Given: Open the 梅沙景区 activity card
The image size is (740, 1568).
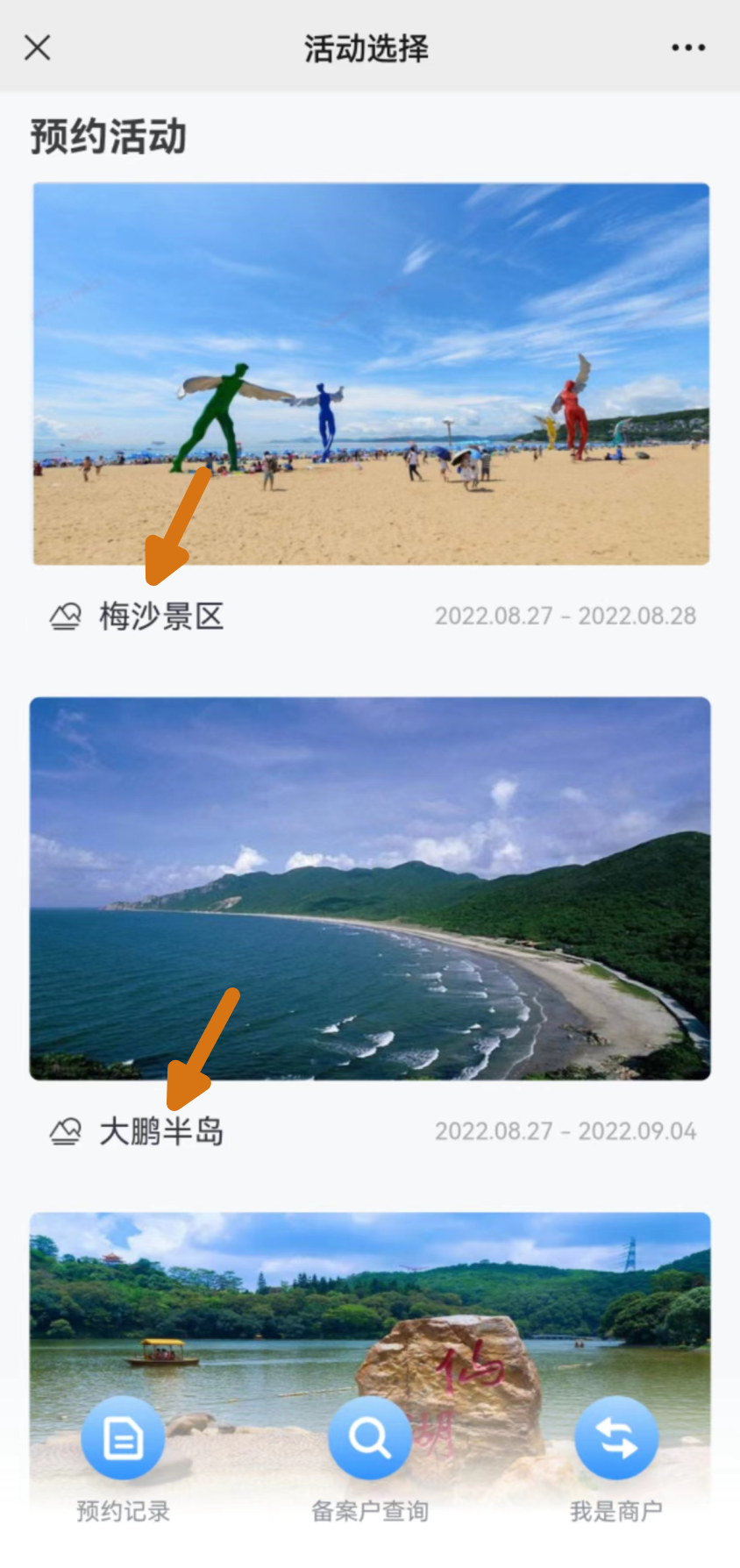Looking at the screenshot, I should click(370, 374).
